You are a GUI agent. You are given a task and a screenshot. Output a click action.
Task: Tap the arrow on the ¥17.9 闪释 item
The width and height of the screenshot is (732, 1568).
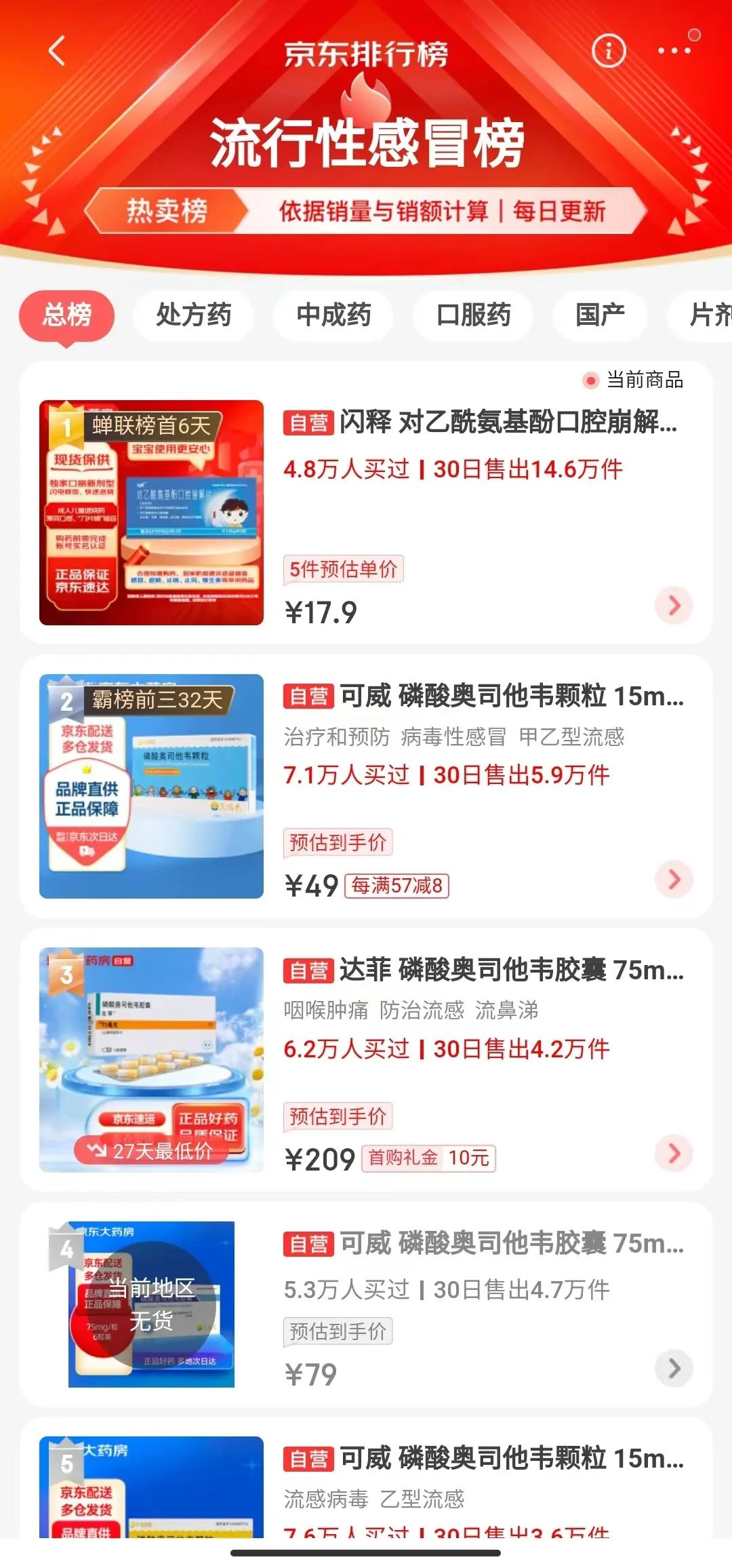pyautogui.click(x=674, y=606)
